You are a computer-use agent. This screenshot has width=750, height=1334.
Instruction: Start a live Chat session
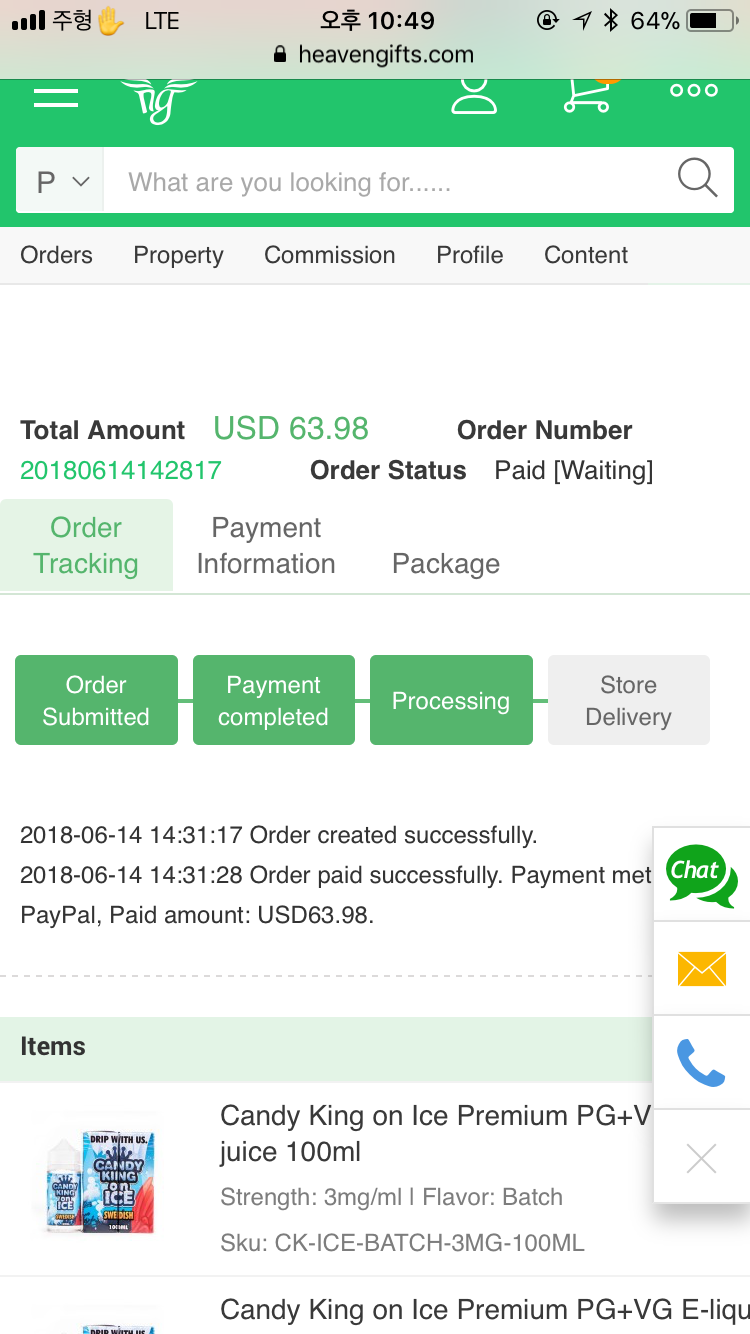click(x=702, y=875)
